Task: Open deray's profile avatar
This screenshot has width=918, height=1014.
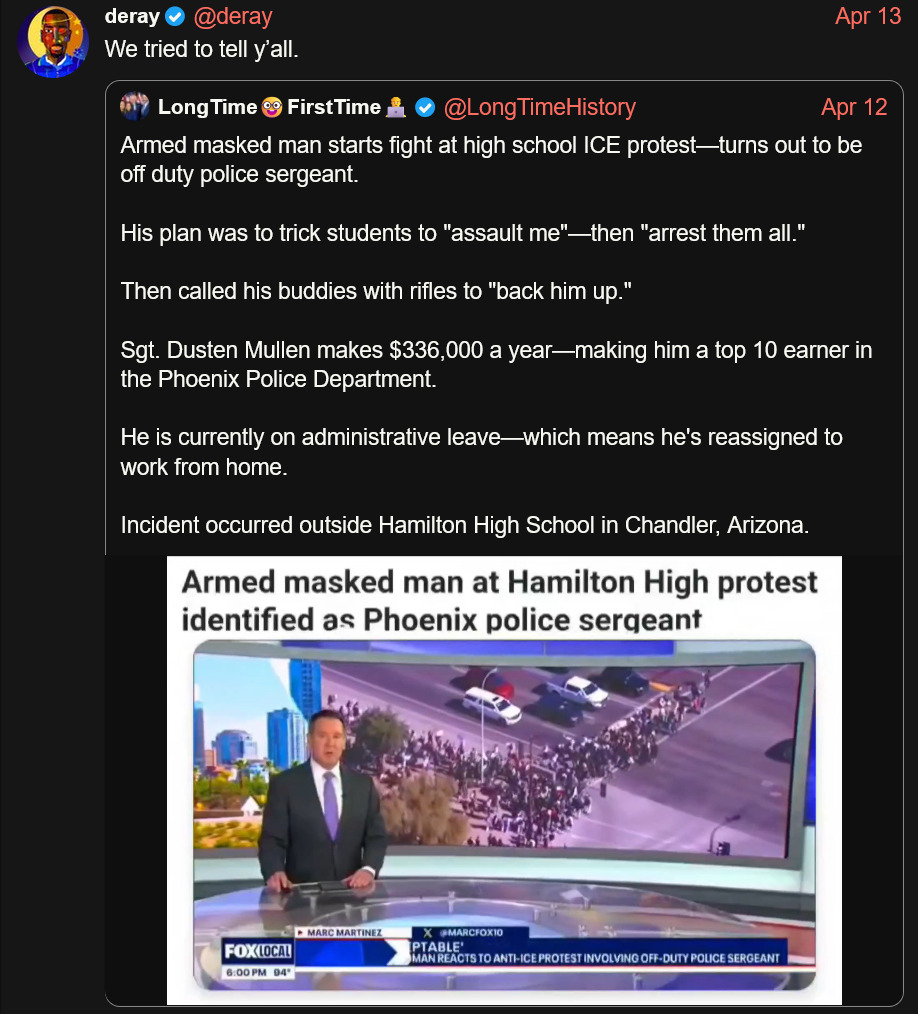Action: (x=53, y=42)
